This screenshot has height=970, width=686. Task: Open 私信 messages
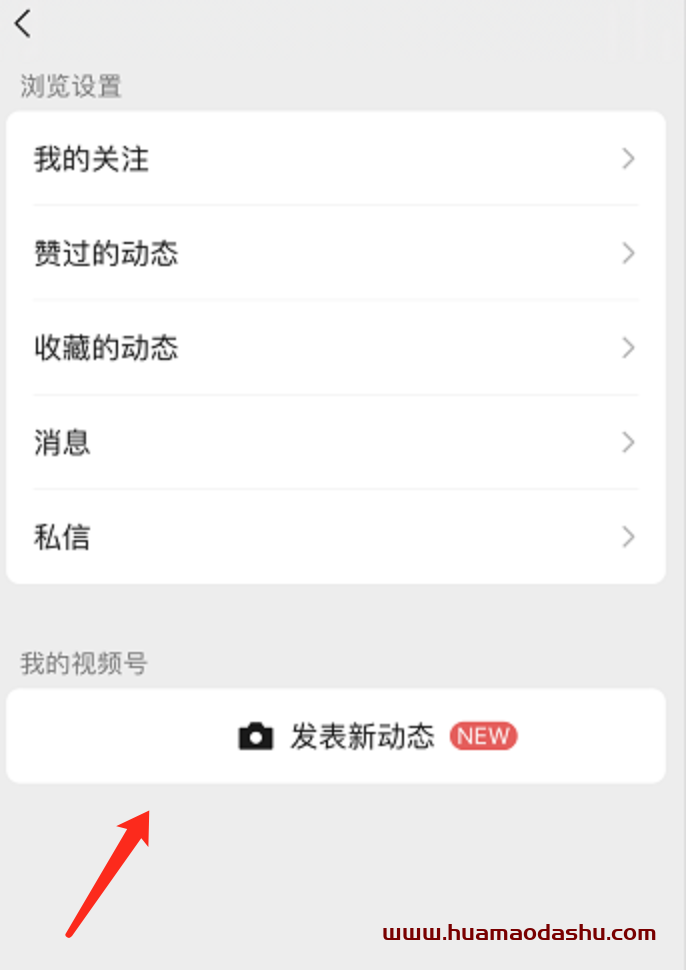335,537
